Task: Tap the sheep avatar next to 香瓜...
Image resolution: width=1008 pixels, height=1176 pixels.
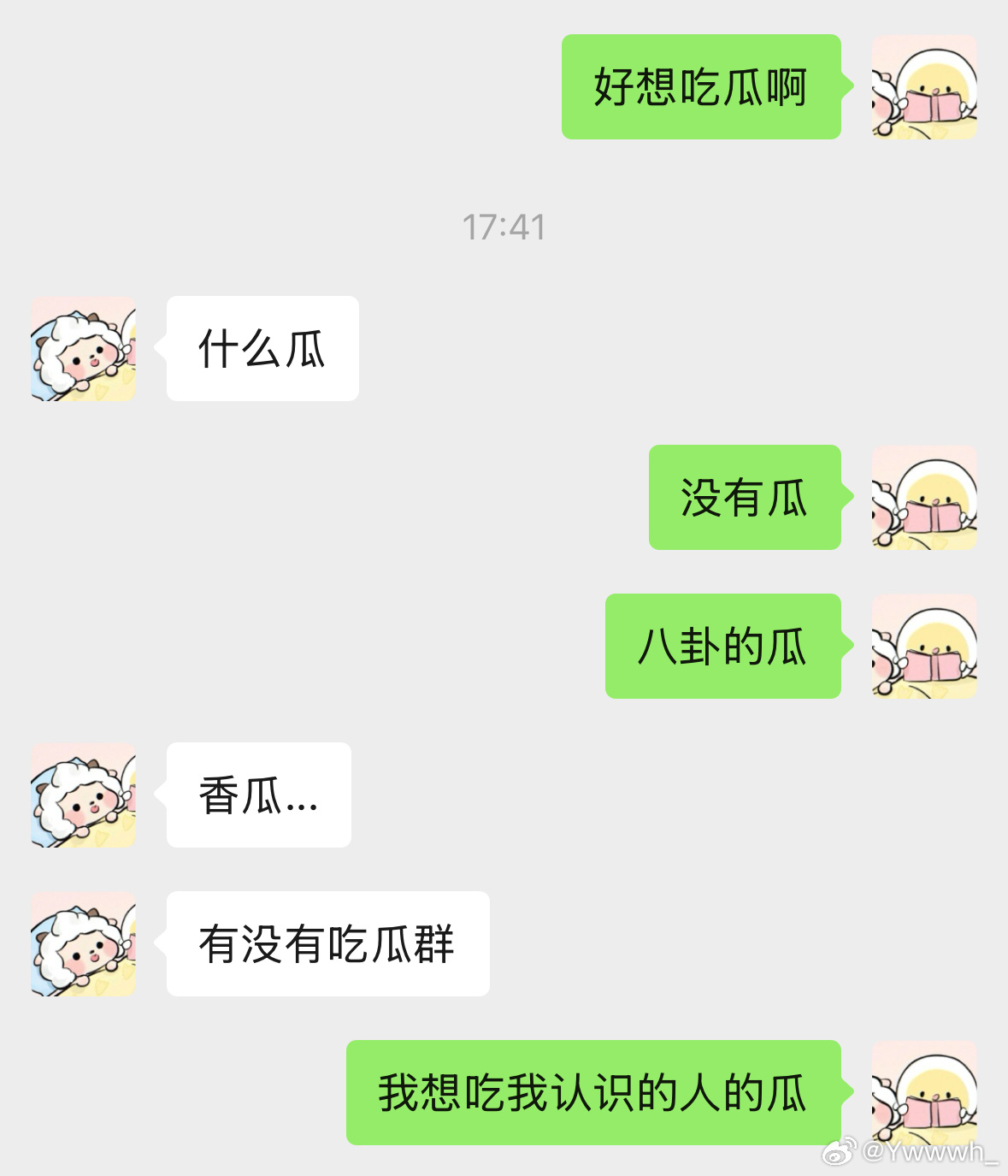Action: point(84,795)
